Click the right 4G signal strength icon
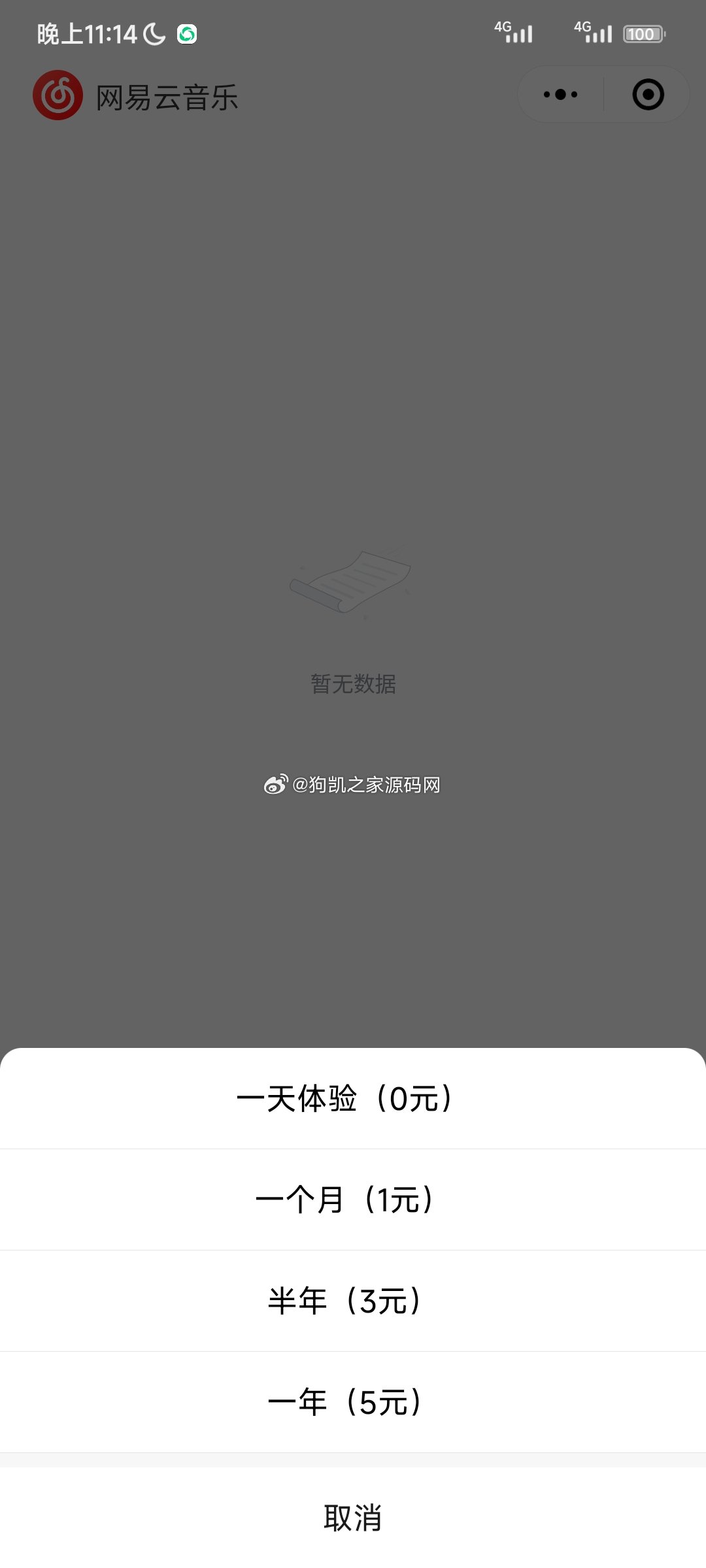Viewport: 706px width, 1568px height. click(x=594, y=31)
